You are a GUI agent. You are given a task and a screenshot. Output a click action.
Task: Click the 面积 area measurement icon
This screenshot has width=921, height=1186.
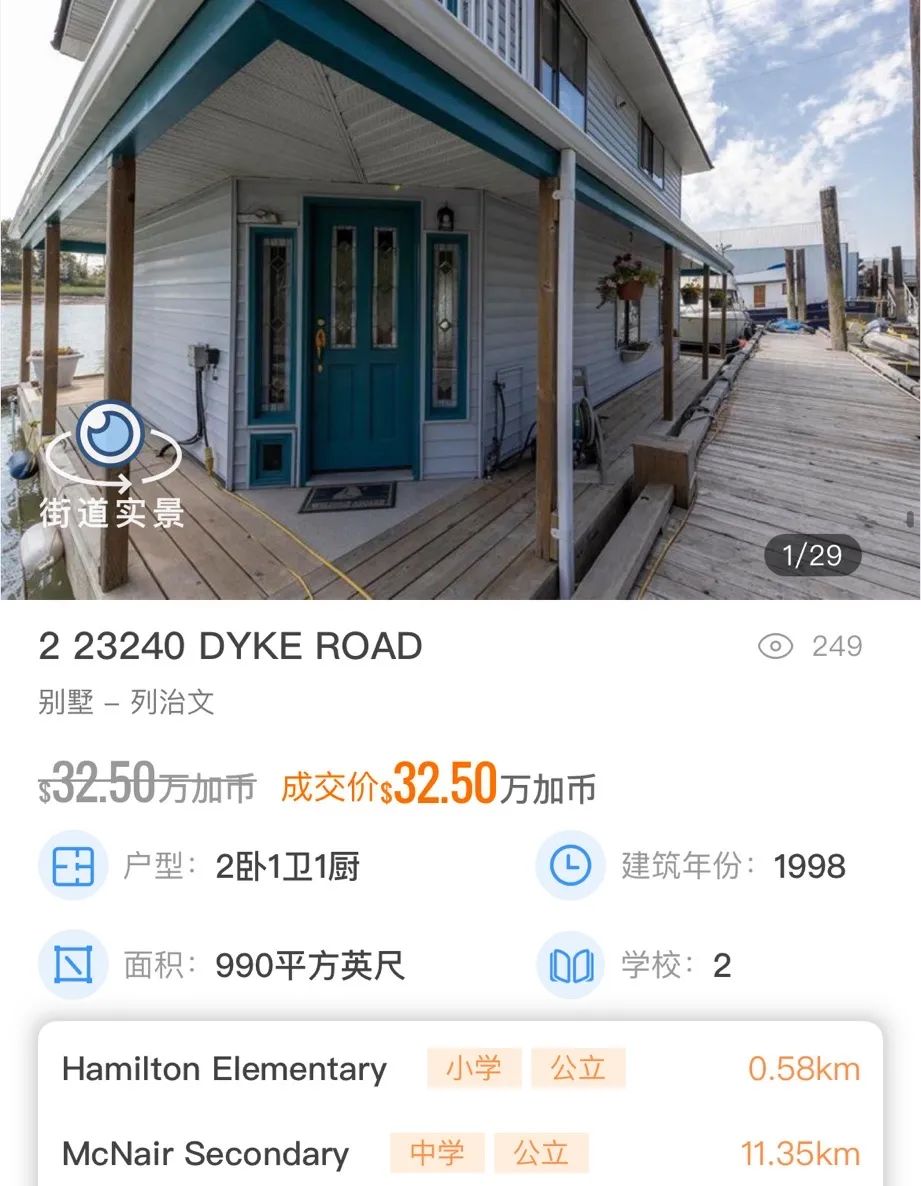click(71, 966)
